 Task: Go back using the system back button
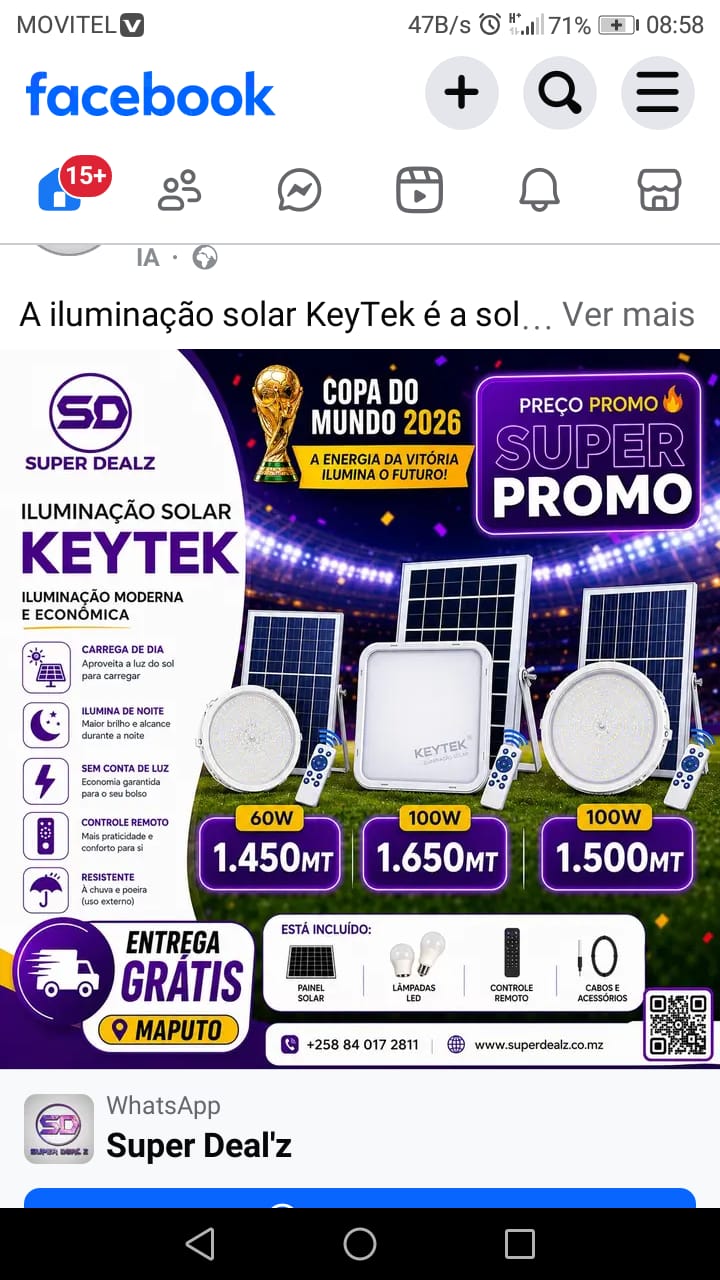tap(200, 1243)
